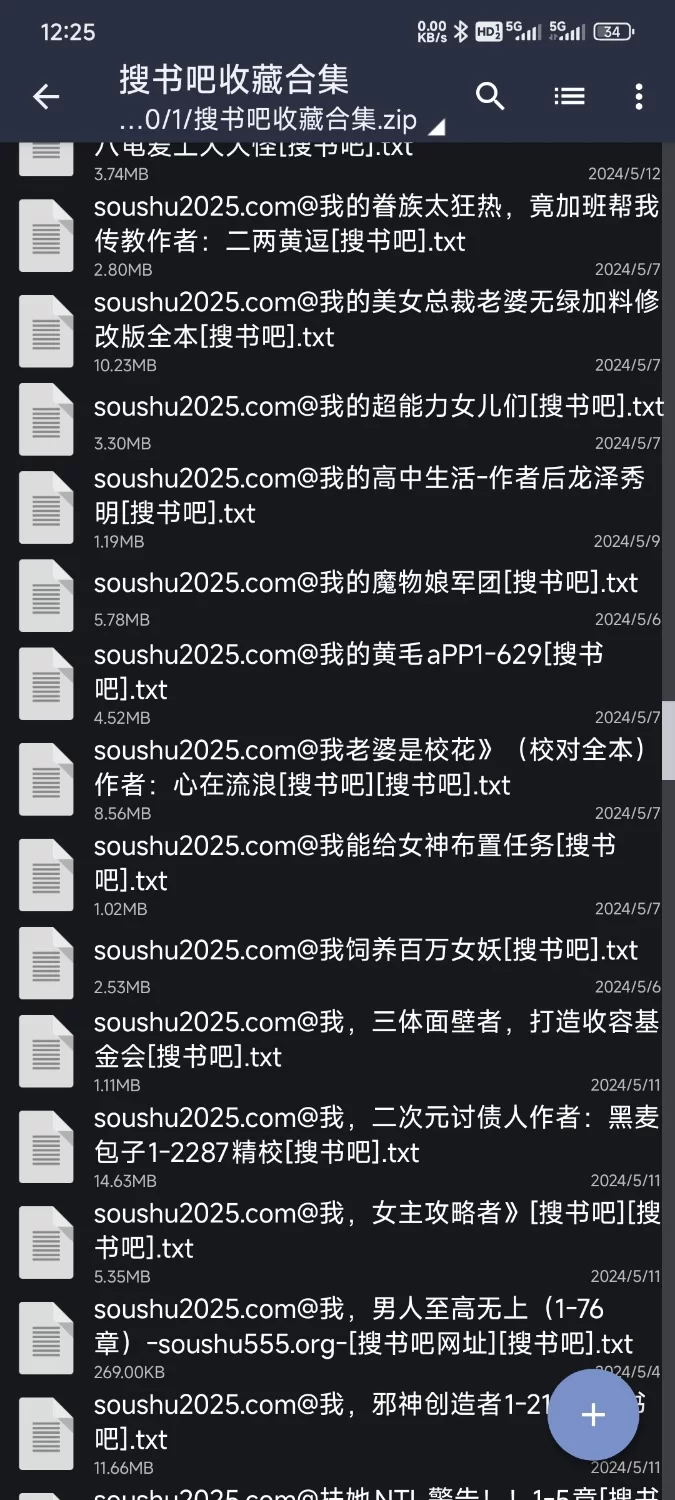Change the list view mode

[569, 96]
